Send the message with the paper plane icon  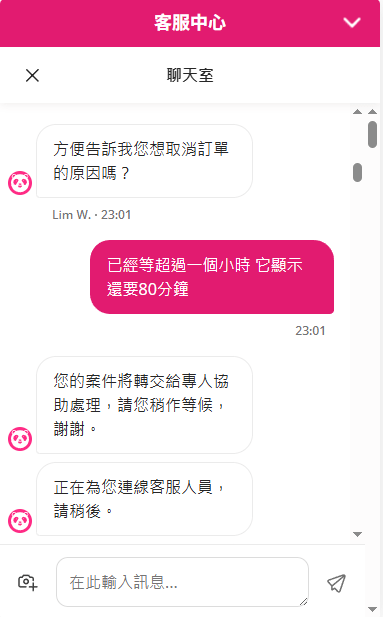coord(336,583)
